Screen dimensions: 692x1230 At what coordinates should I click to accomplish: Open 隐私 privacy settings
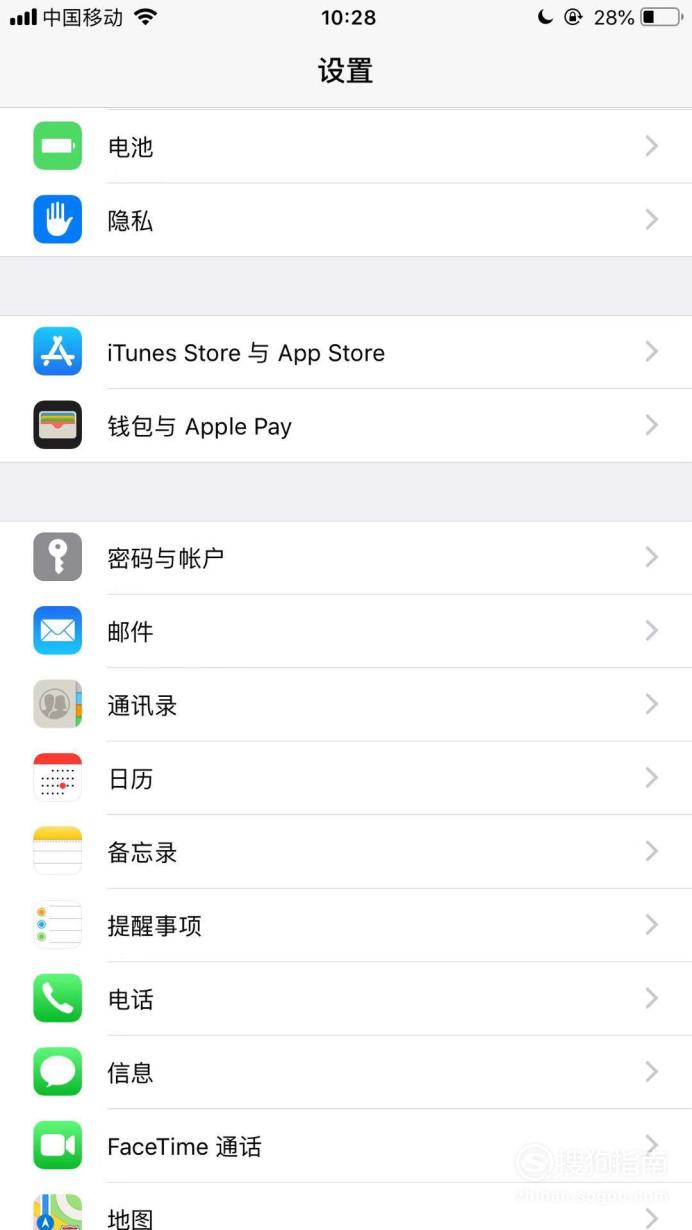point(346,220)
